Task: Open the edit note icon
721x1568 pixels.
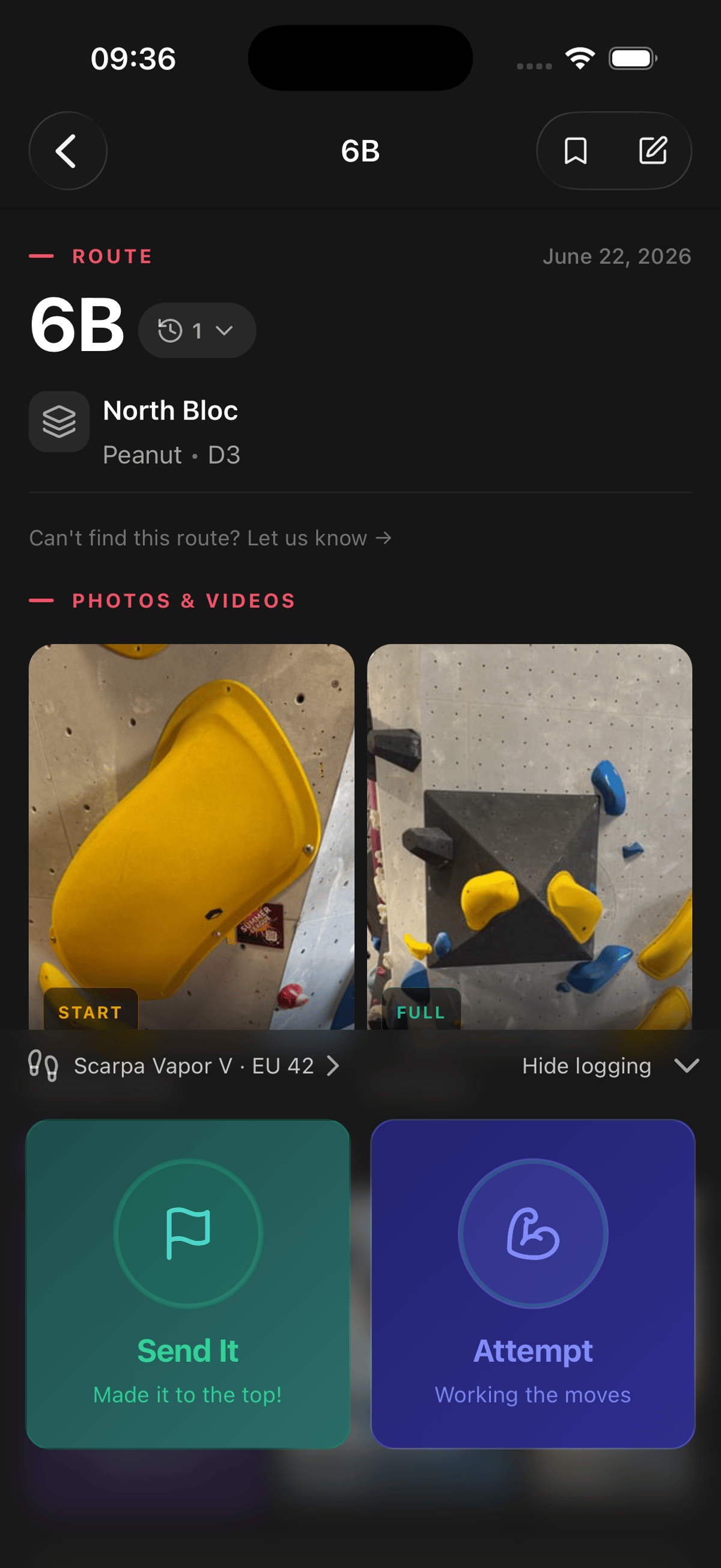Action: tap(653, 150)
